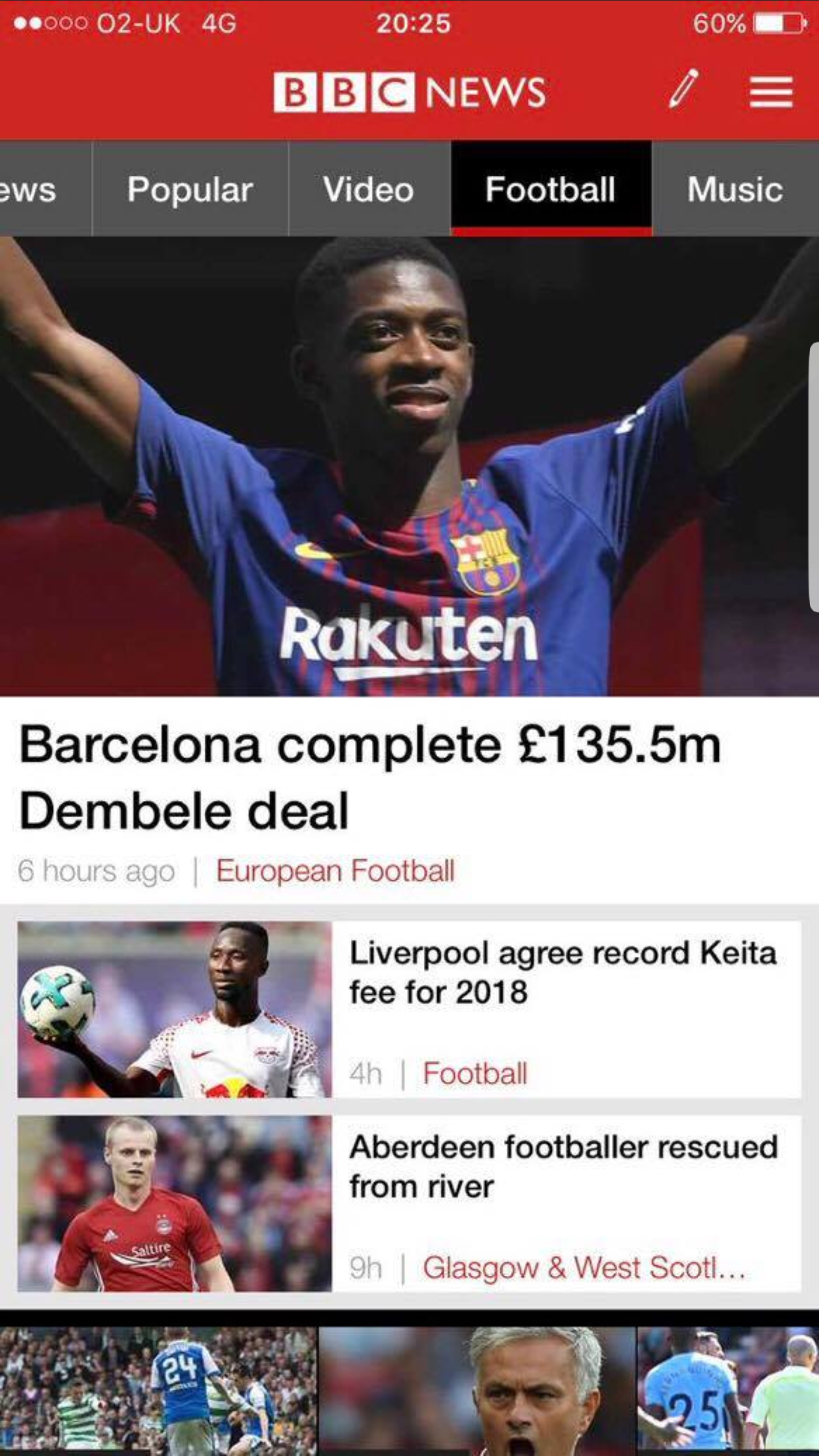The height and width of the screenshot is (1456, 819).
Task: Switch to the Popular tab
Action: click(190, 189)
